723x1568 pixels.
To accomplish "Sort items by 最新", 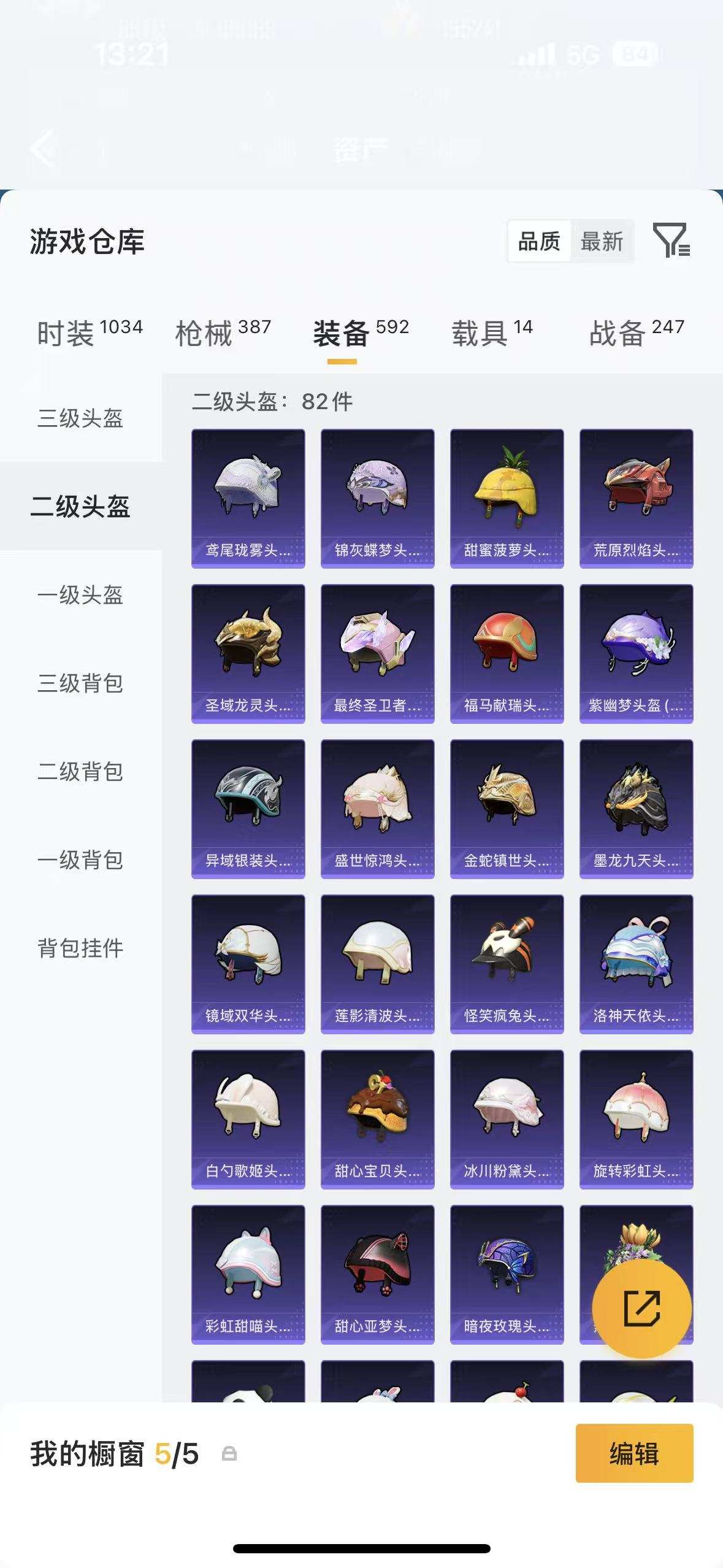I will point(603,241).
